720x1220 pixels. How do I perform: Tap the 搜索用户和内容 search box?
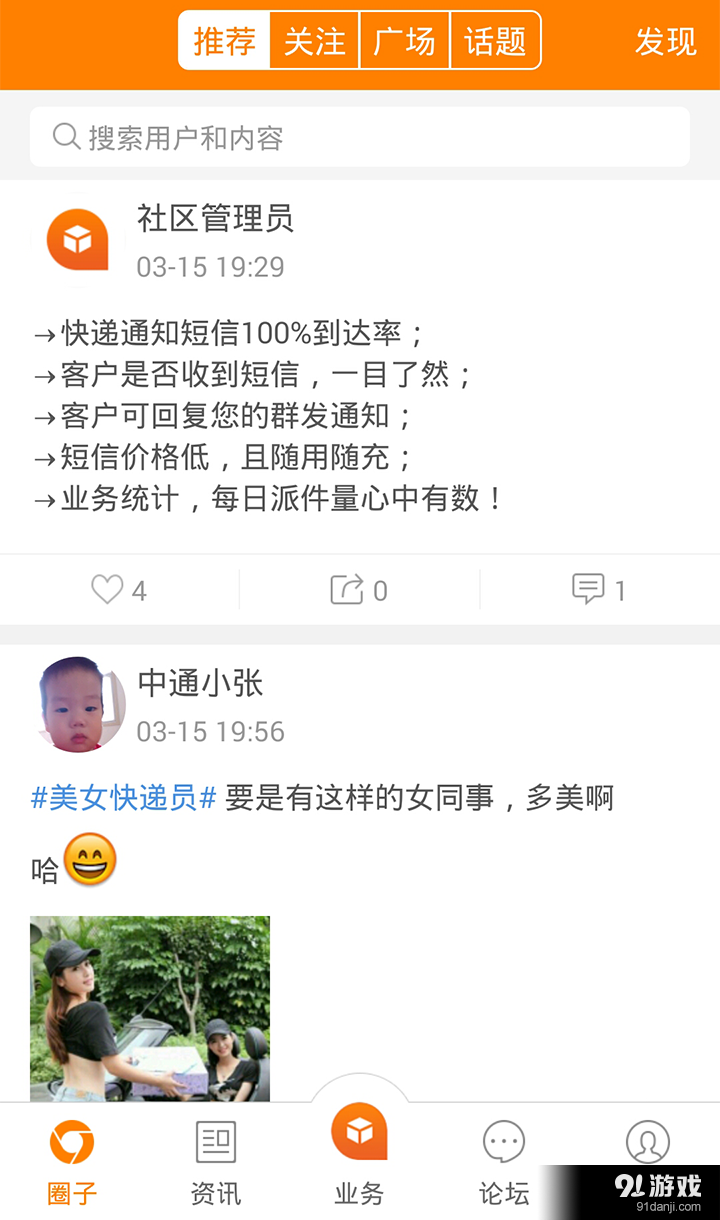tap(360, 137)
